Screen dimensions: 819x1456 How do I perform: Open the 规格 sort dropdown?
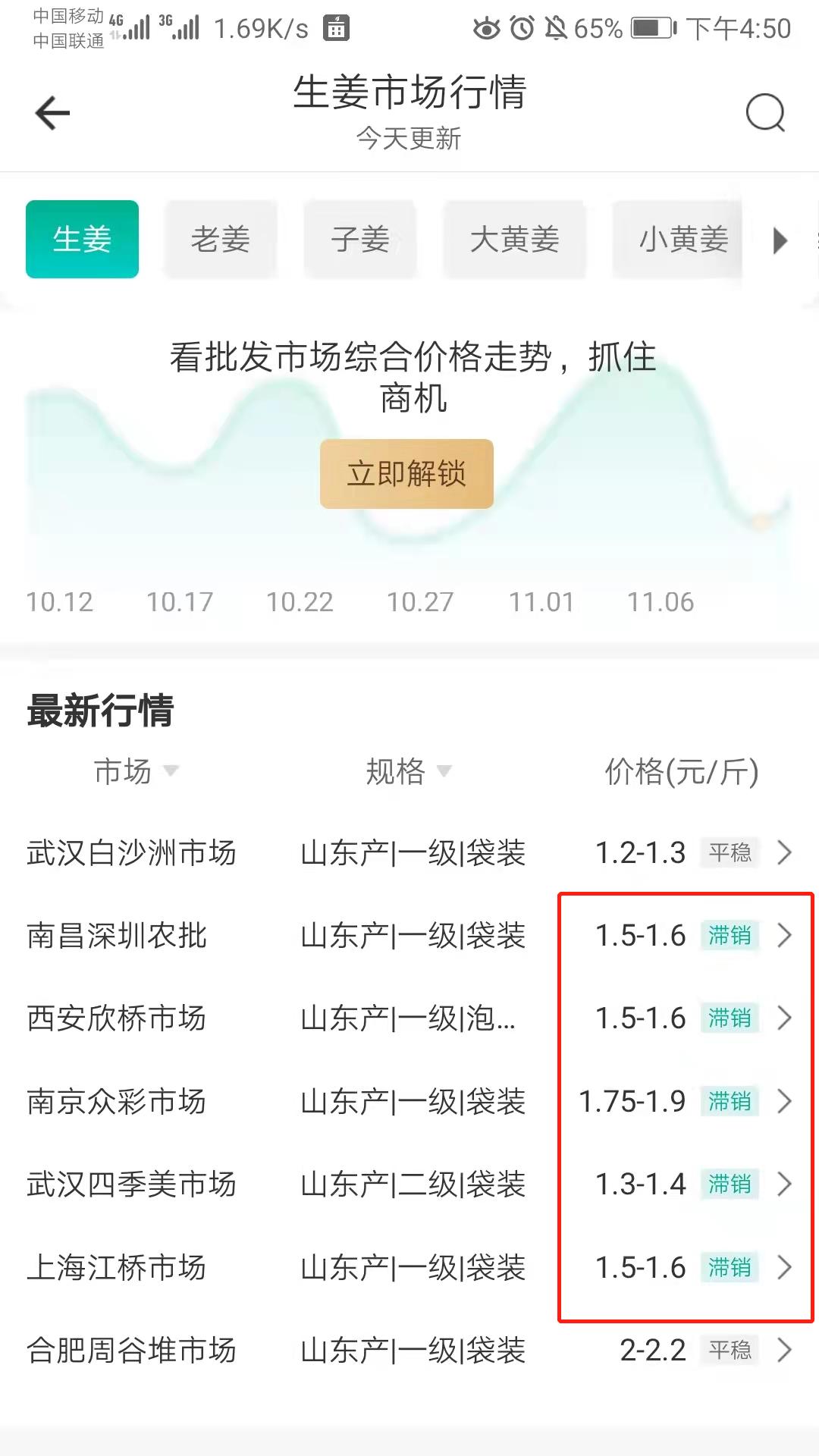(x=409, y=771)
